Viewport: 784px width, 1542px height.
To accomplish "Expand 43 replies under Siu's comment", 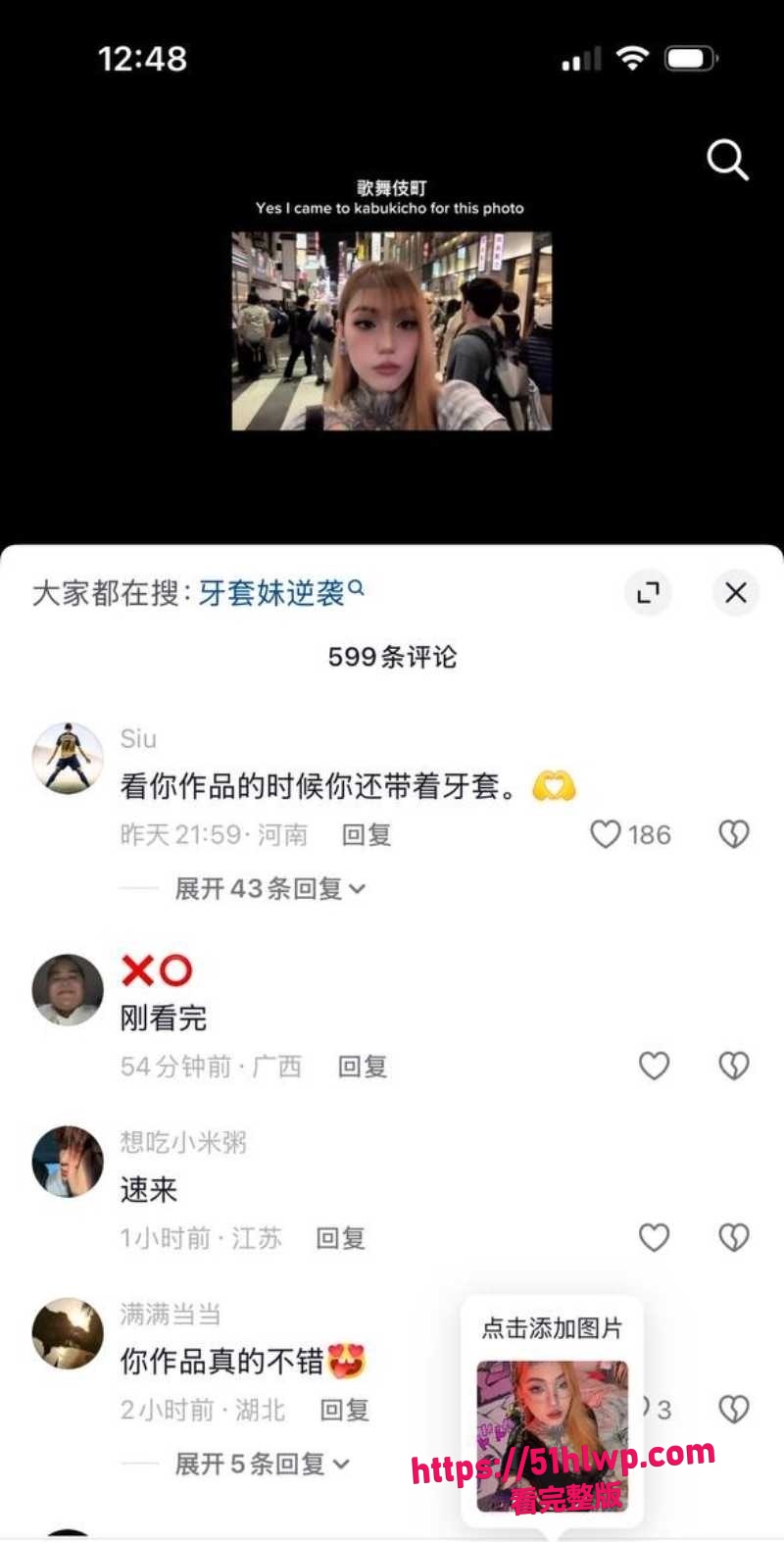I will (x=269, y=889).
